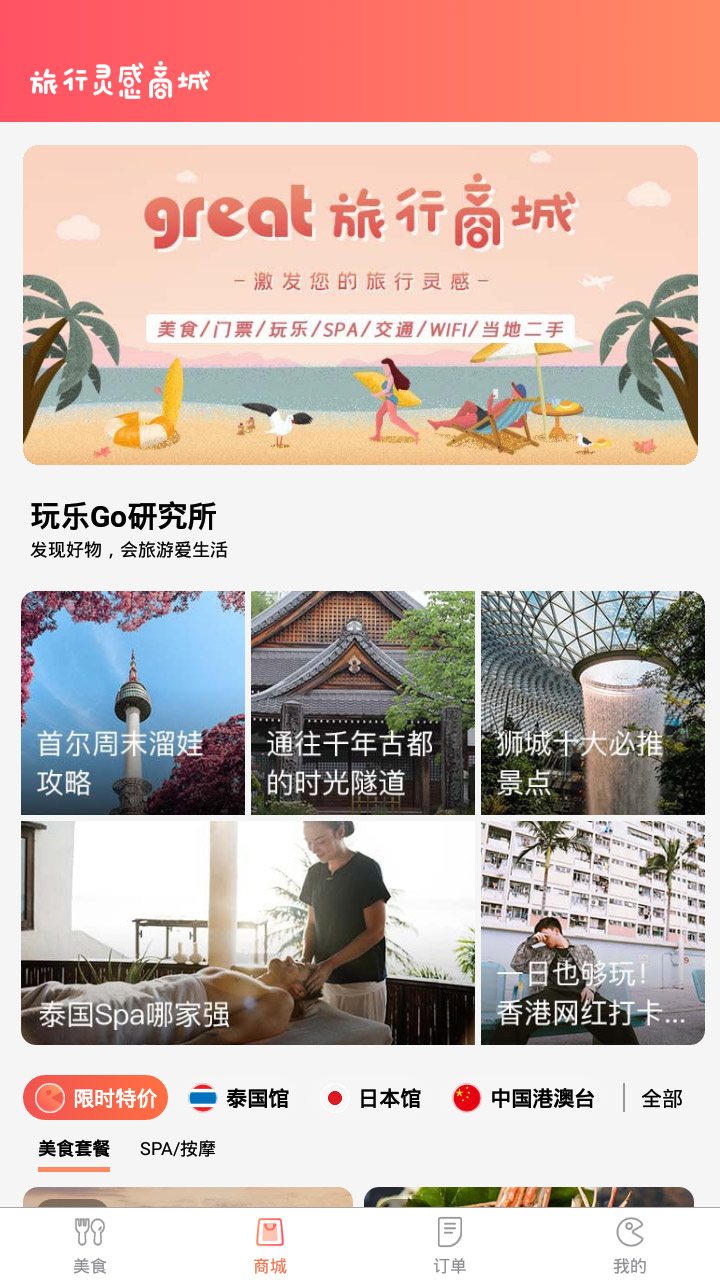The width and height of the screenshot is (720, 1280).
Task: Select the 美食套餐 sub-tab
Action: 74,1149
